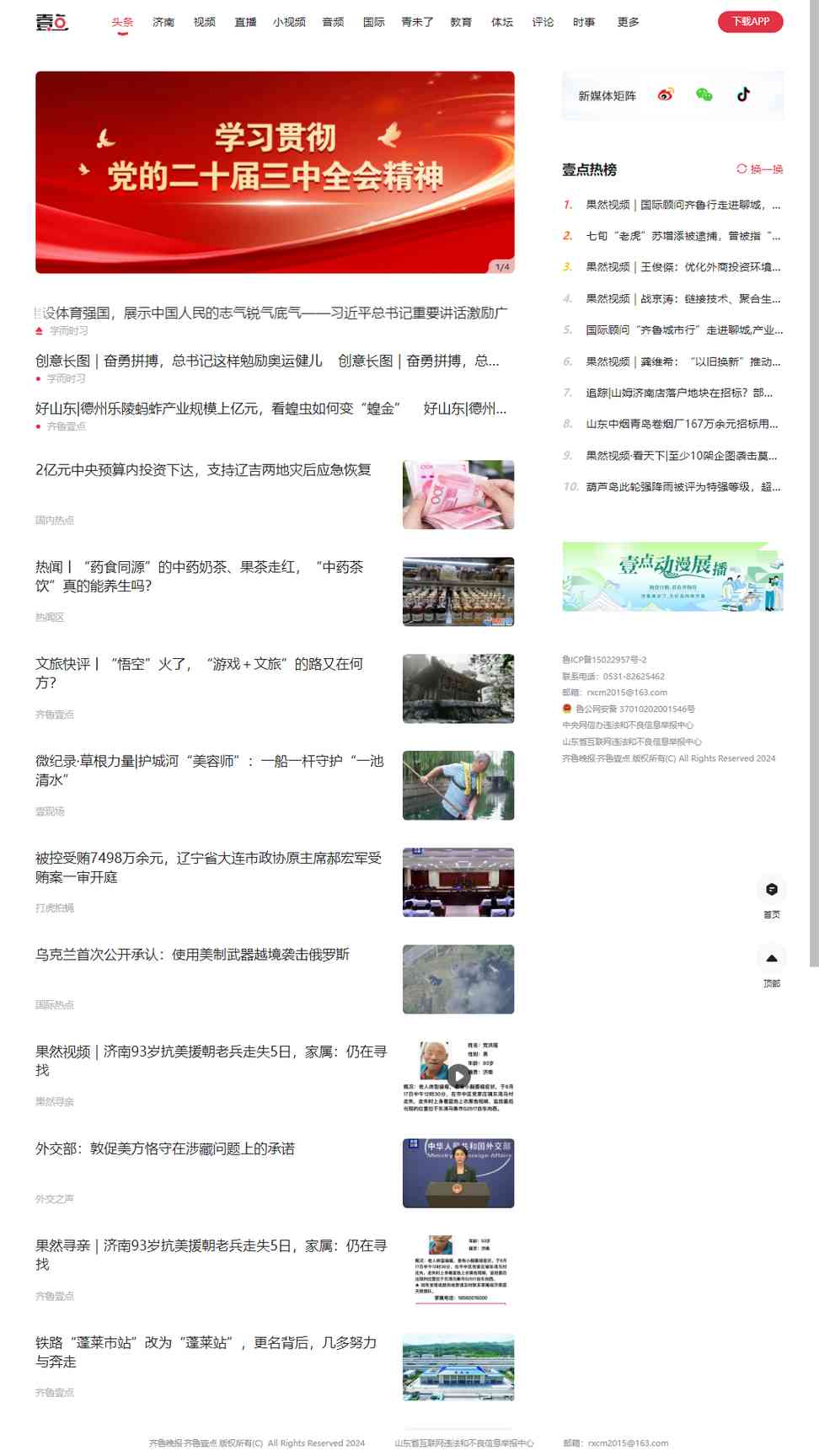The width and height of the screenshot is (819, 1456).
Task: Jump back to top with 顶部
Action: pyautogui.click(x=771, y=966)
